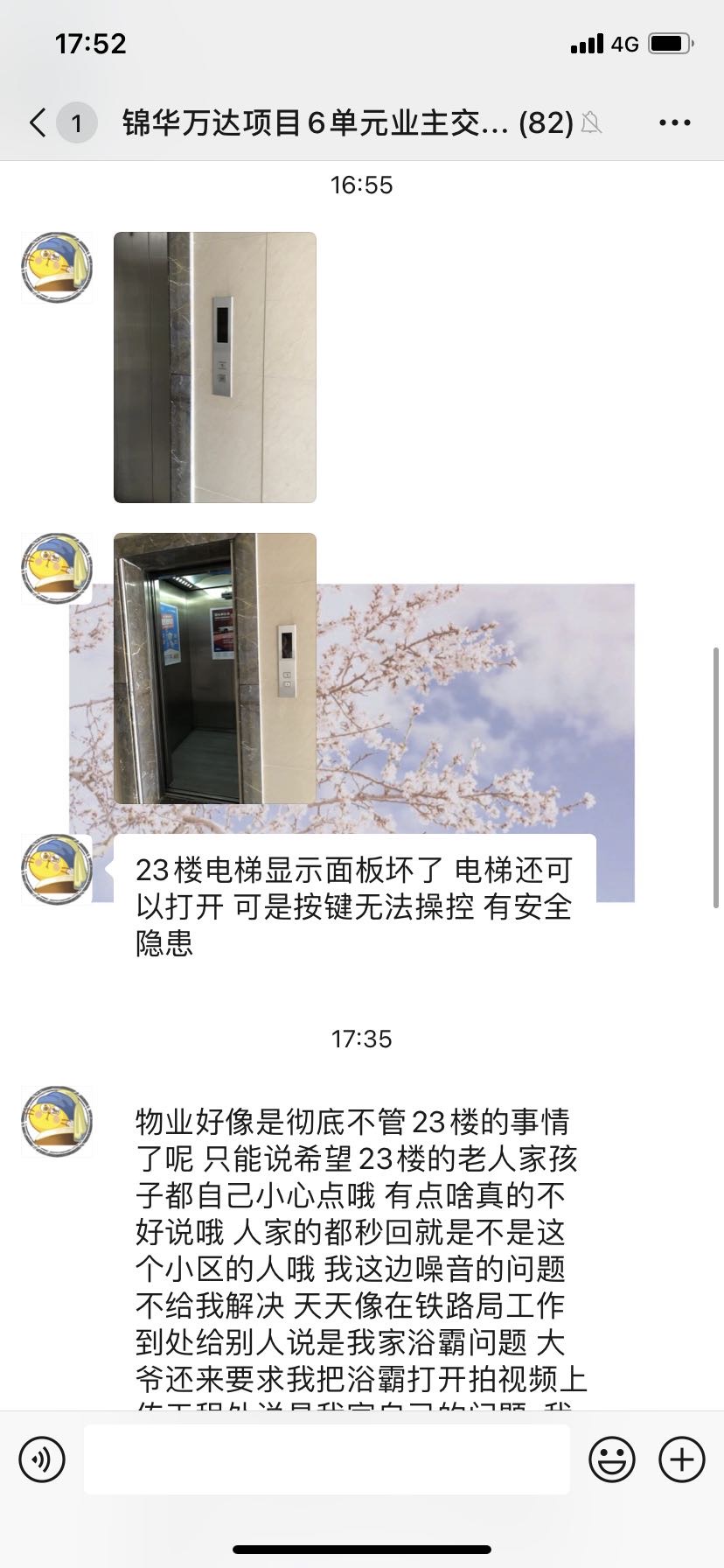
Task: Open photo of the elevator control panel
Action: click(x=215, y=367)
